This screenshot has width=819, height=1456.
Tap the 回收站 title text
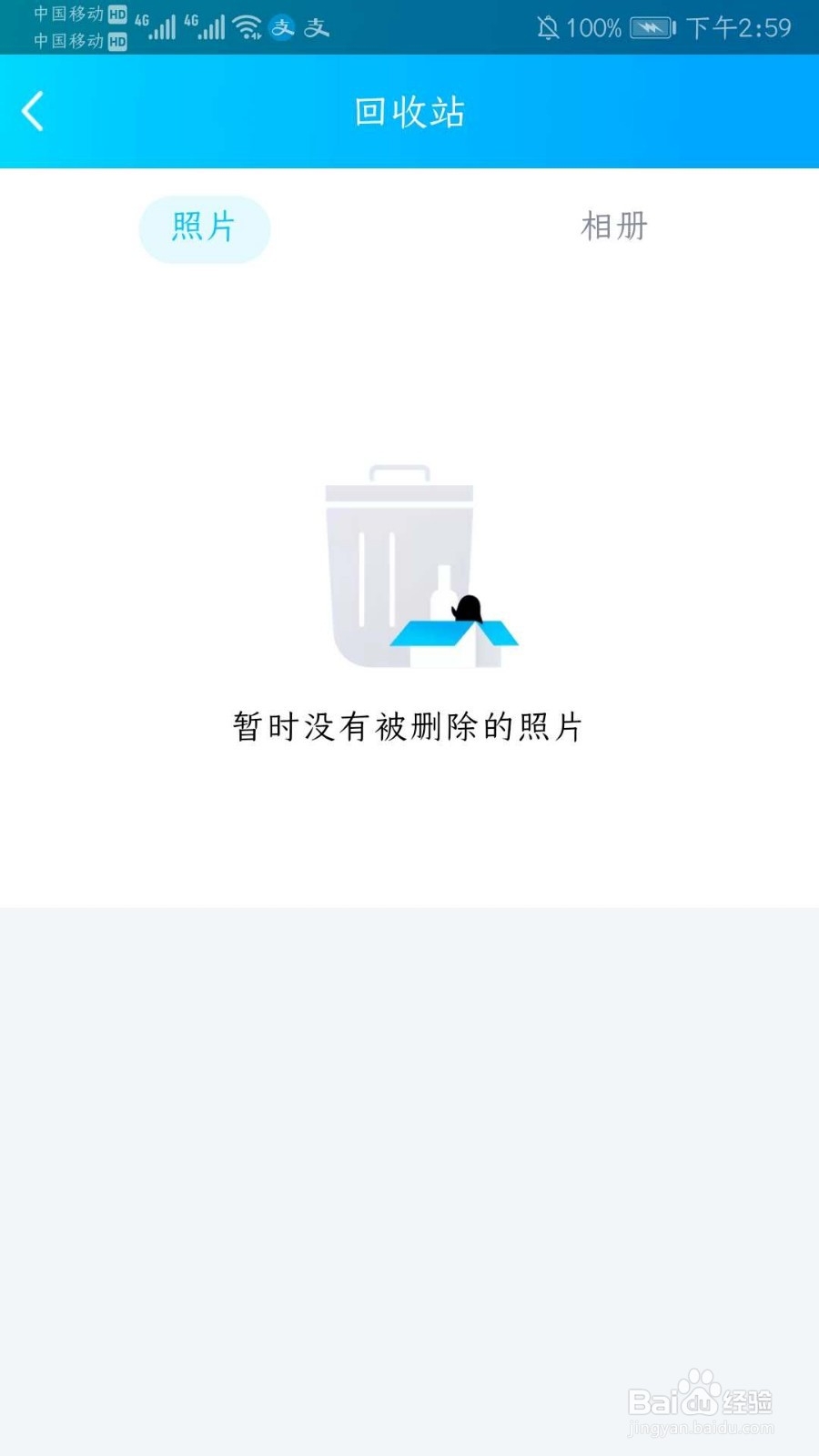409,111
